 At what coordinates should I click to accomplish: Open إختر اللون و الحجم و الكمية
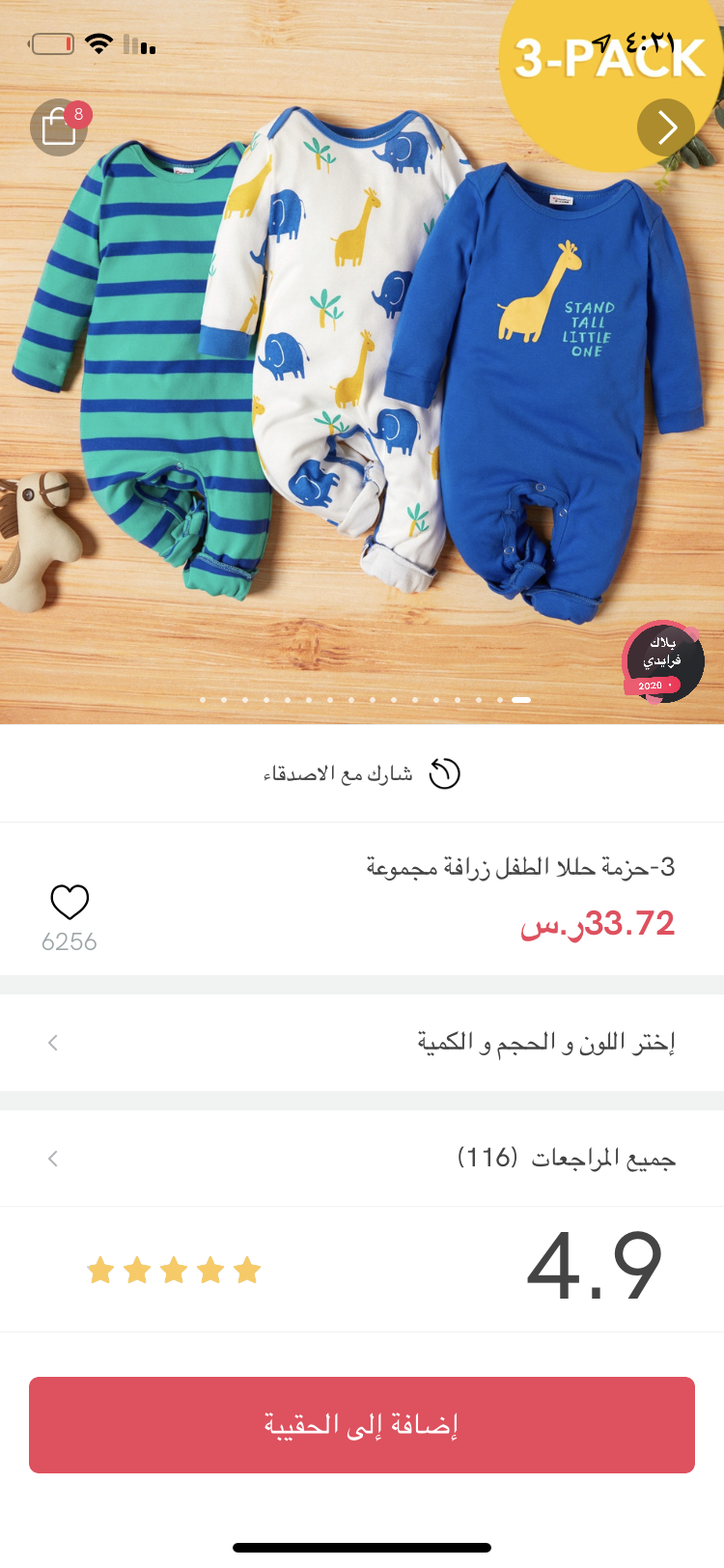pyautogui.click(x=362, y=1043)
